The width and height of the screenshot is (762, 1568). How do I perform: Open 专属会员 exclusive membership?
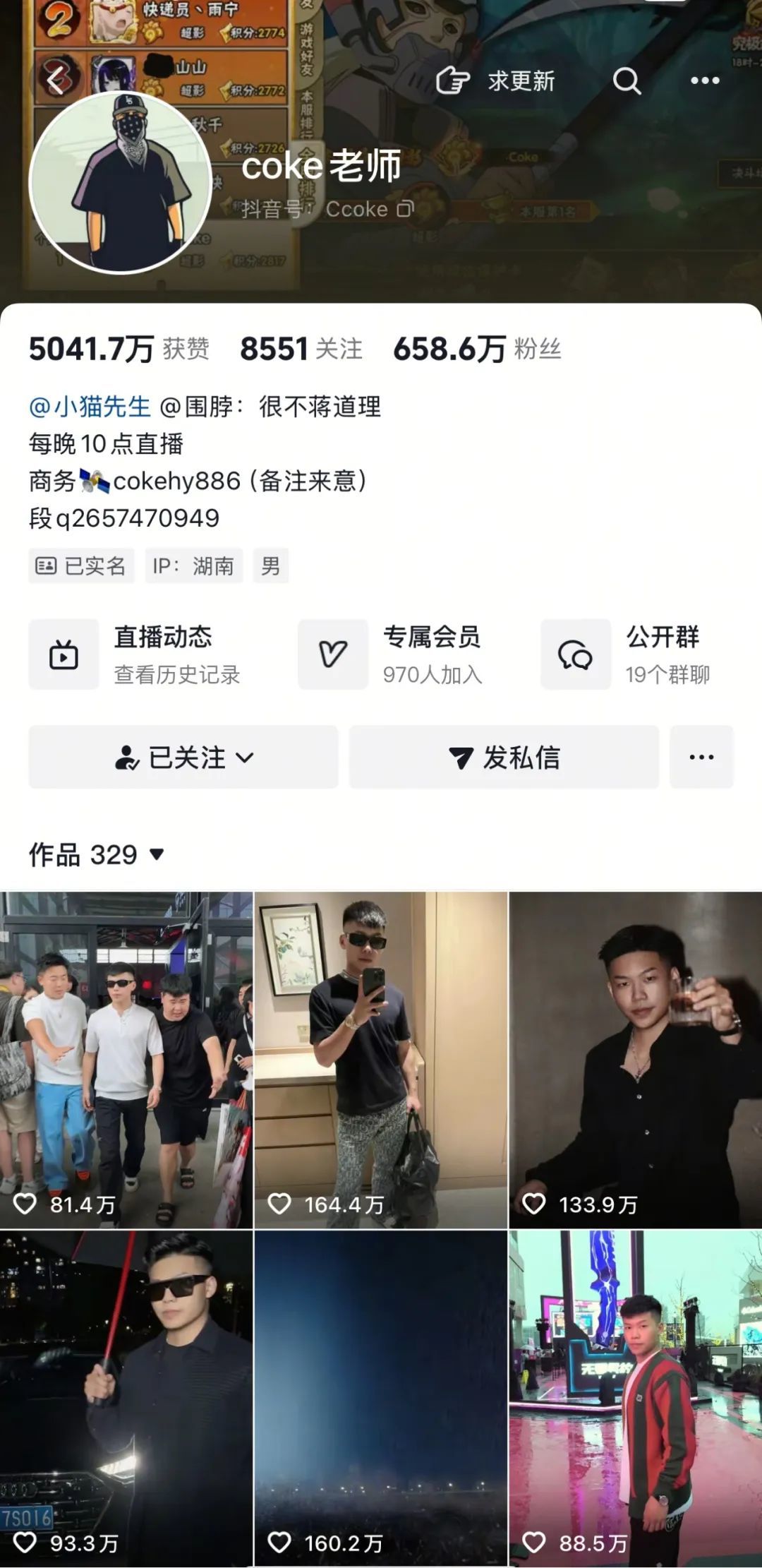coord(395,654)
